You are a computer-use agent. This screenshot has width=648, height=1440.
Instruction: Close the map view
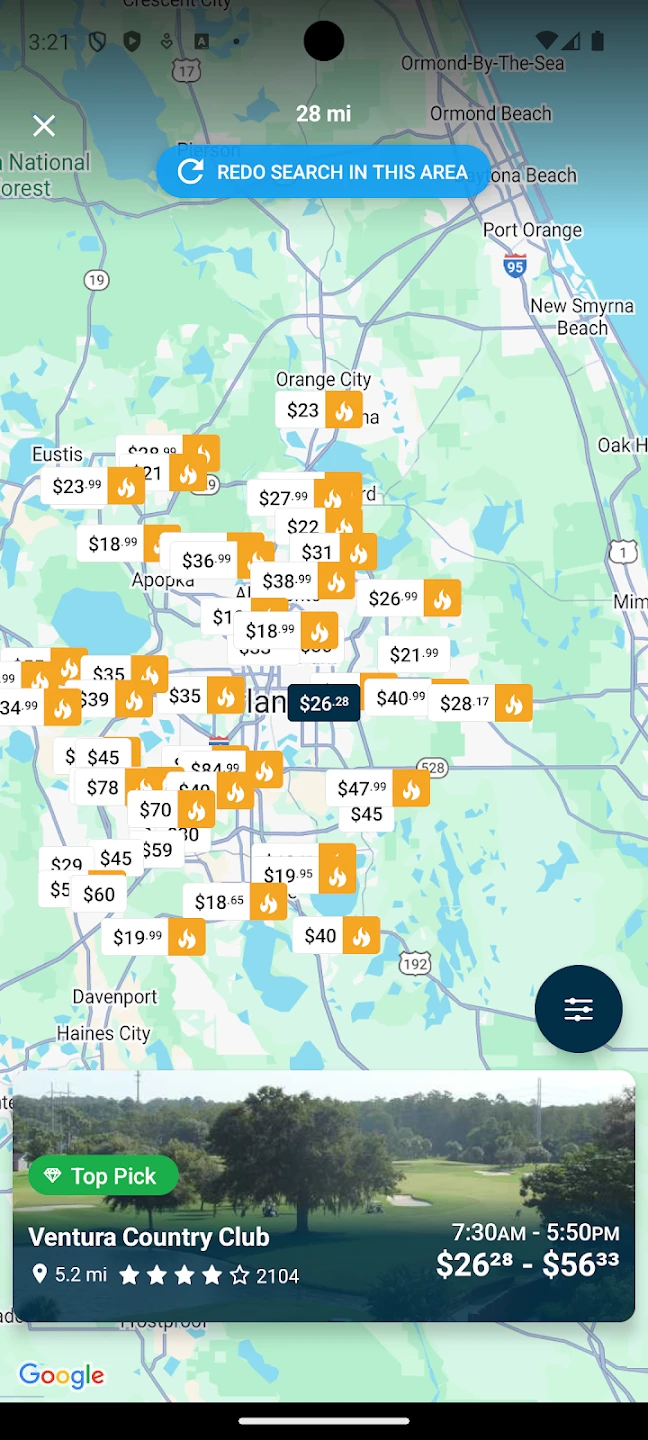44,126
